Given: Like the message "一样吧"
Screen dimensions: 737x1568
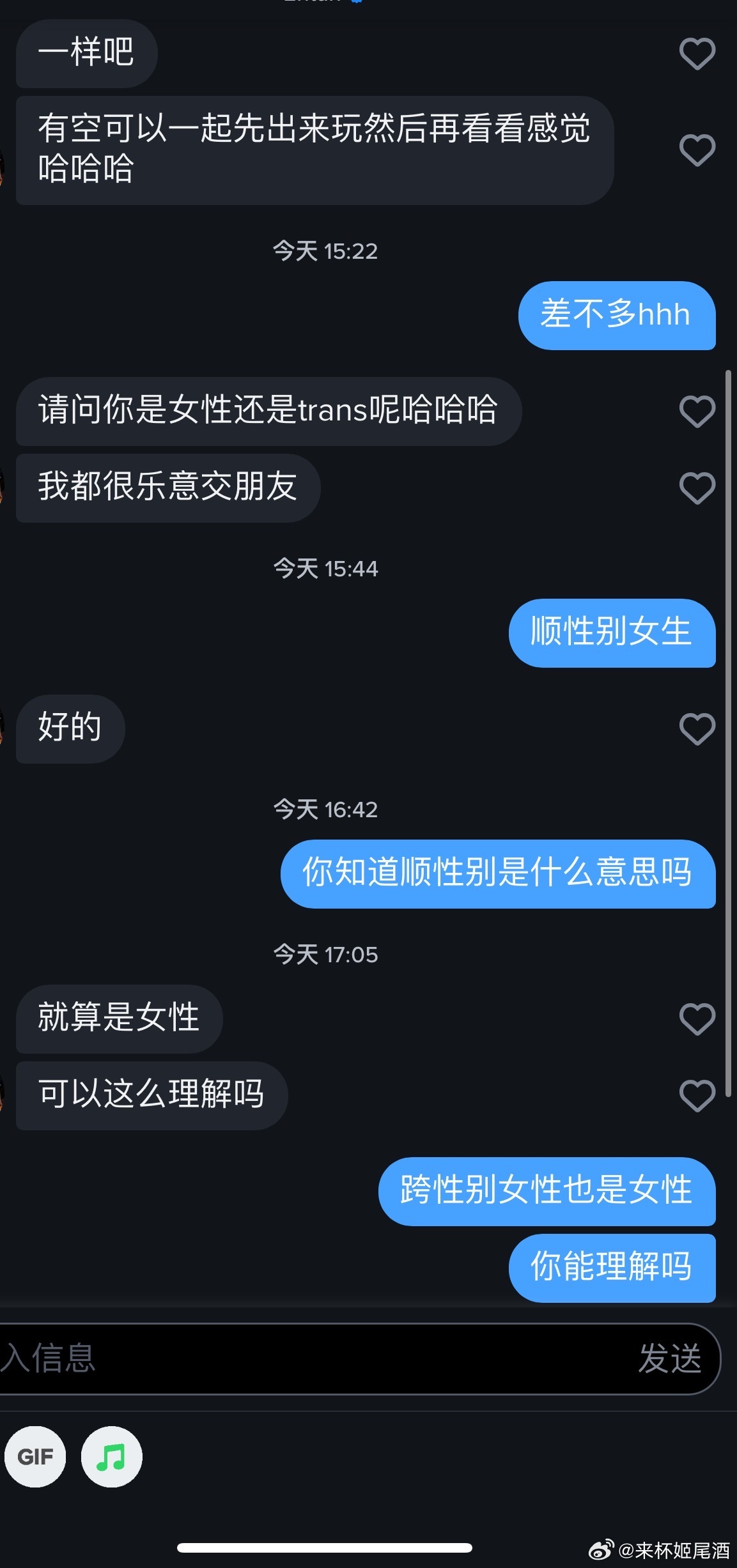Looking at the screenshot, I should 697,54.
